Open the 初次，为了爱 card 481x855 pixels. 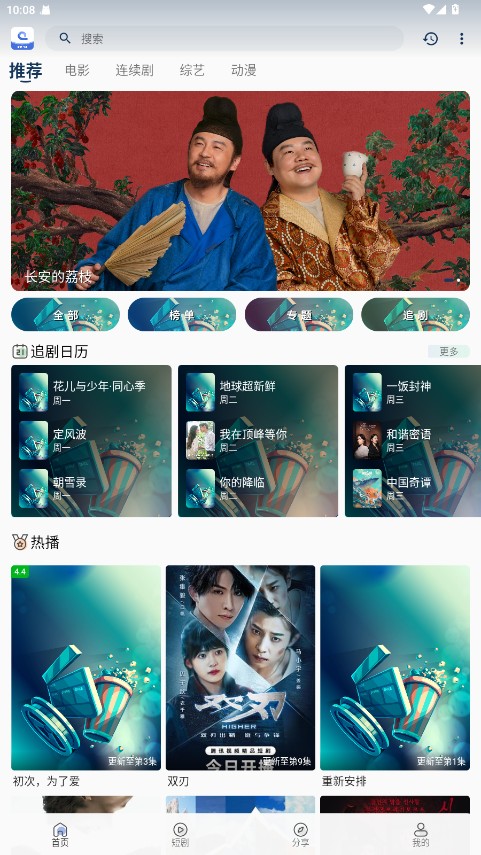click(86, 676)
